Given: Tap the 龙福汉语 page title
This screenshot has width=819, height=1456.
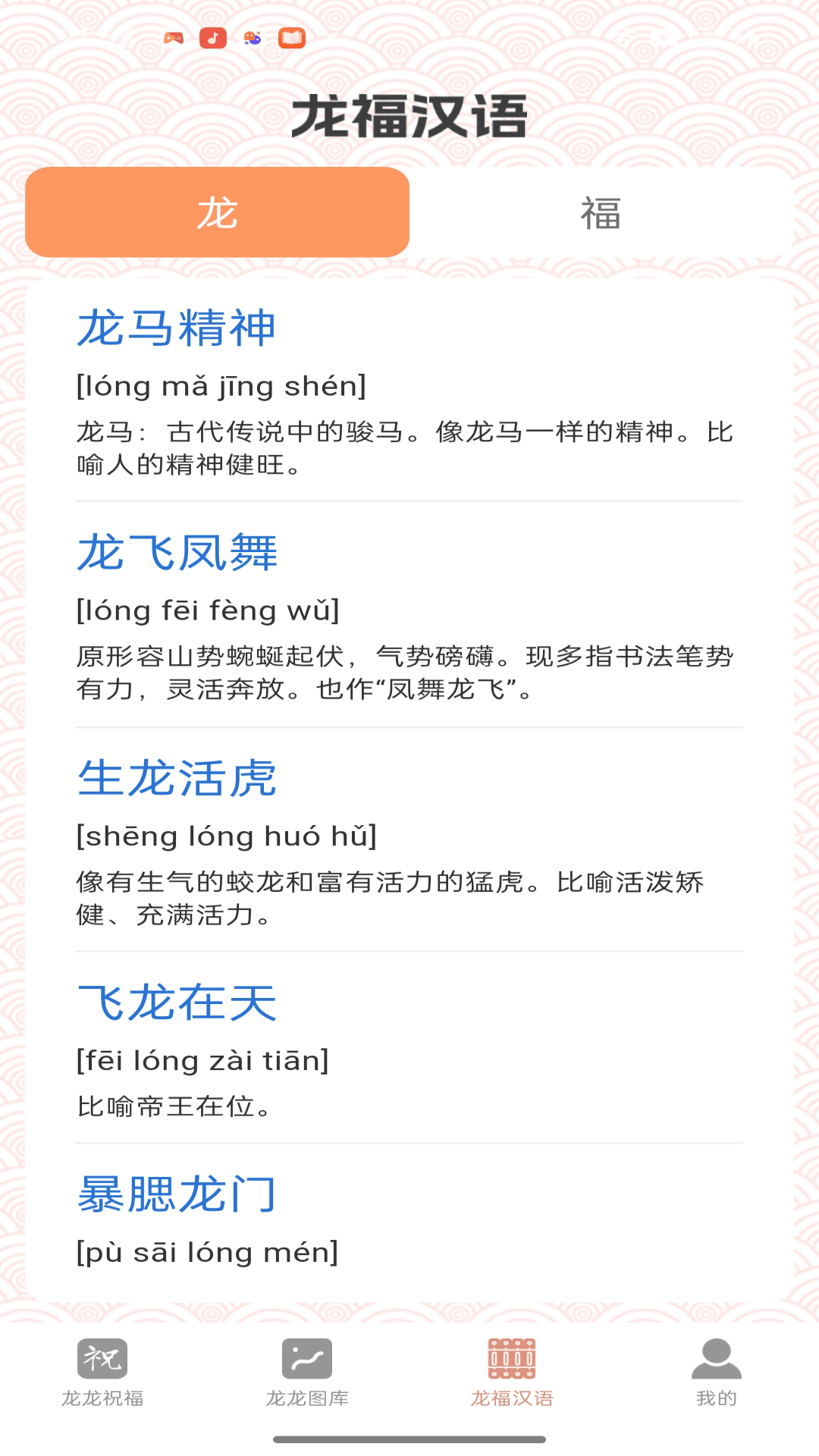Looking at the screenshot, I should click(409, 115).
